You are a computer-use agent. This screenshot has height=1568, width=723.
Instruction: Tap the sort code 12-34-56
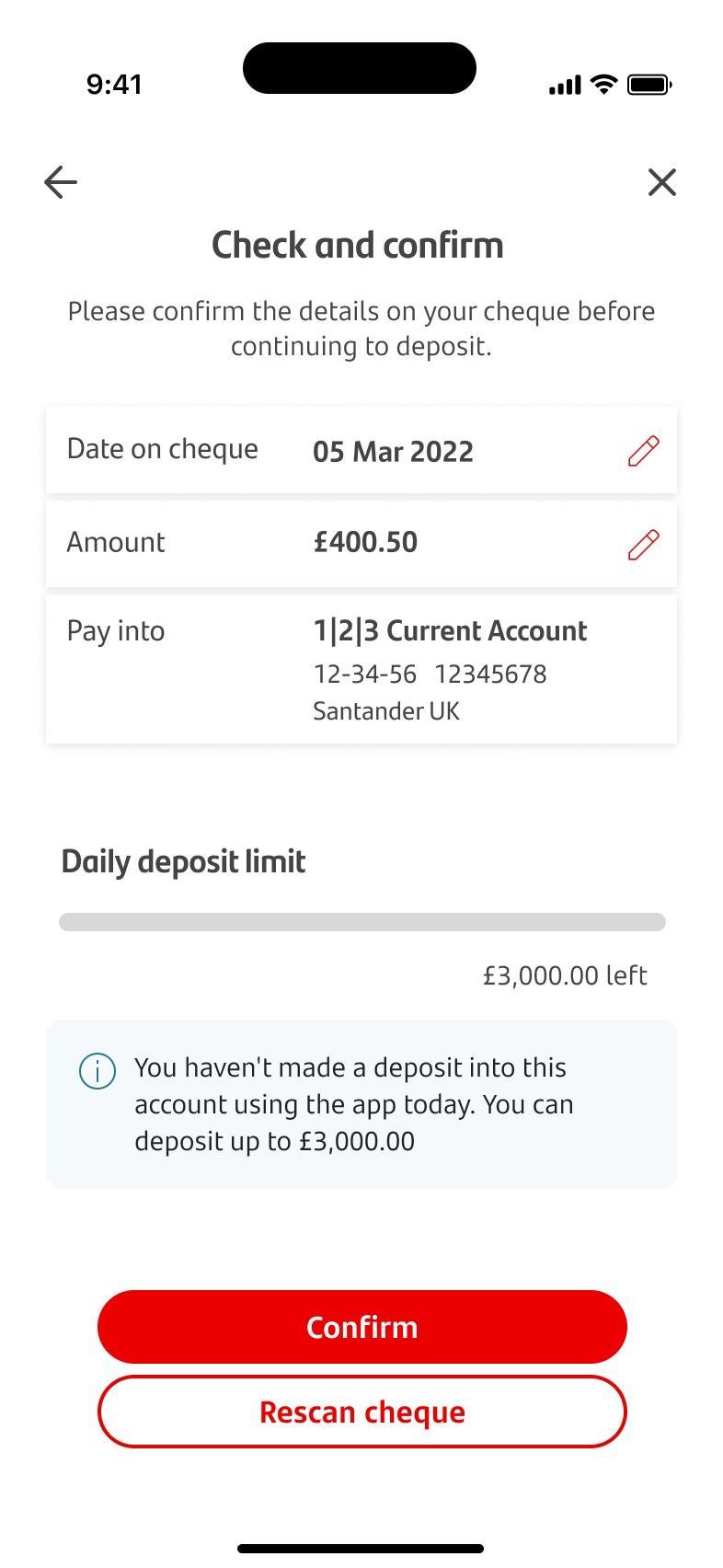click(364, 674)
